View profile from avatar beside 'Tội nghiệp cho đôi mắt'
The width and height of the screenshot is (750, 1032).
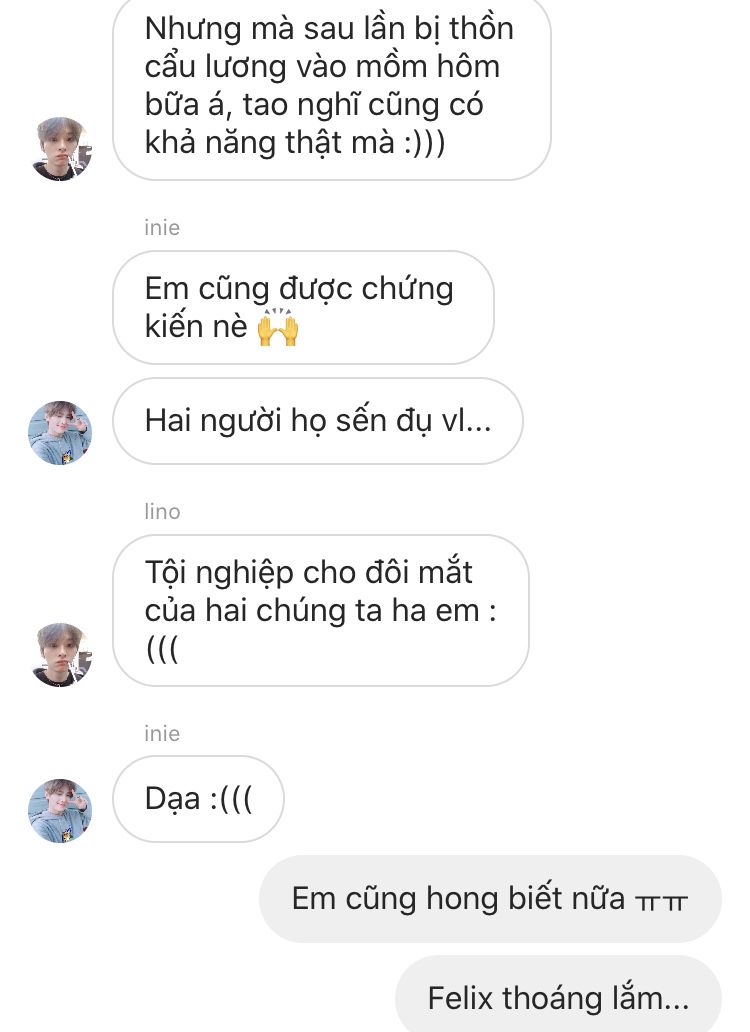point(62,654)
